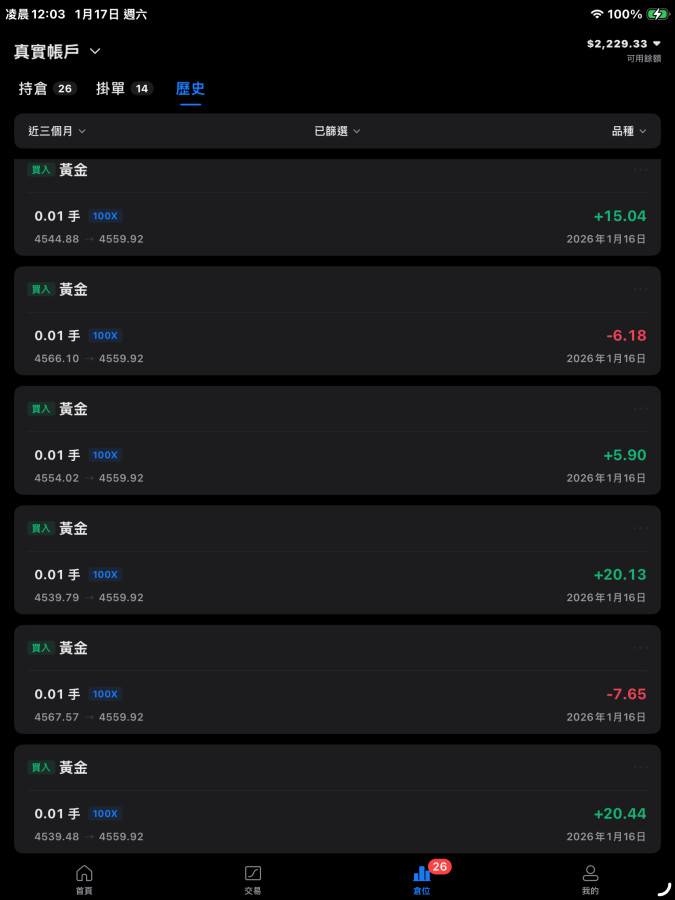Tap the three-dot menu on the +20.13 trade
This screenshot has height=900, width=675.
click(x=640, y=528)
